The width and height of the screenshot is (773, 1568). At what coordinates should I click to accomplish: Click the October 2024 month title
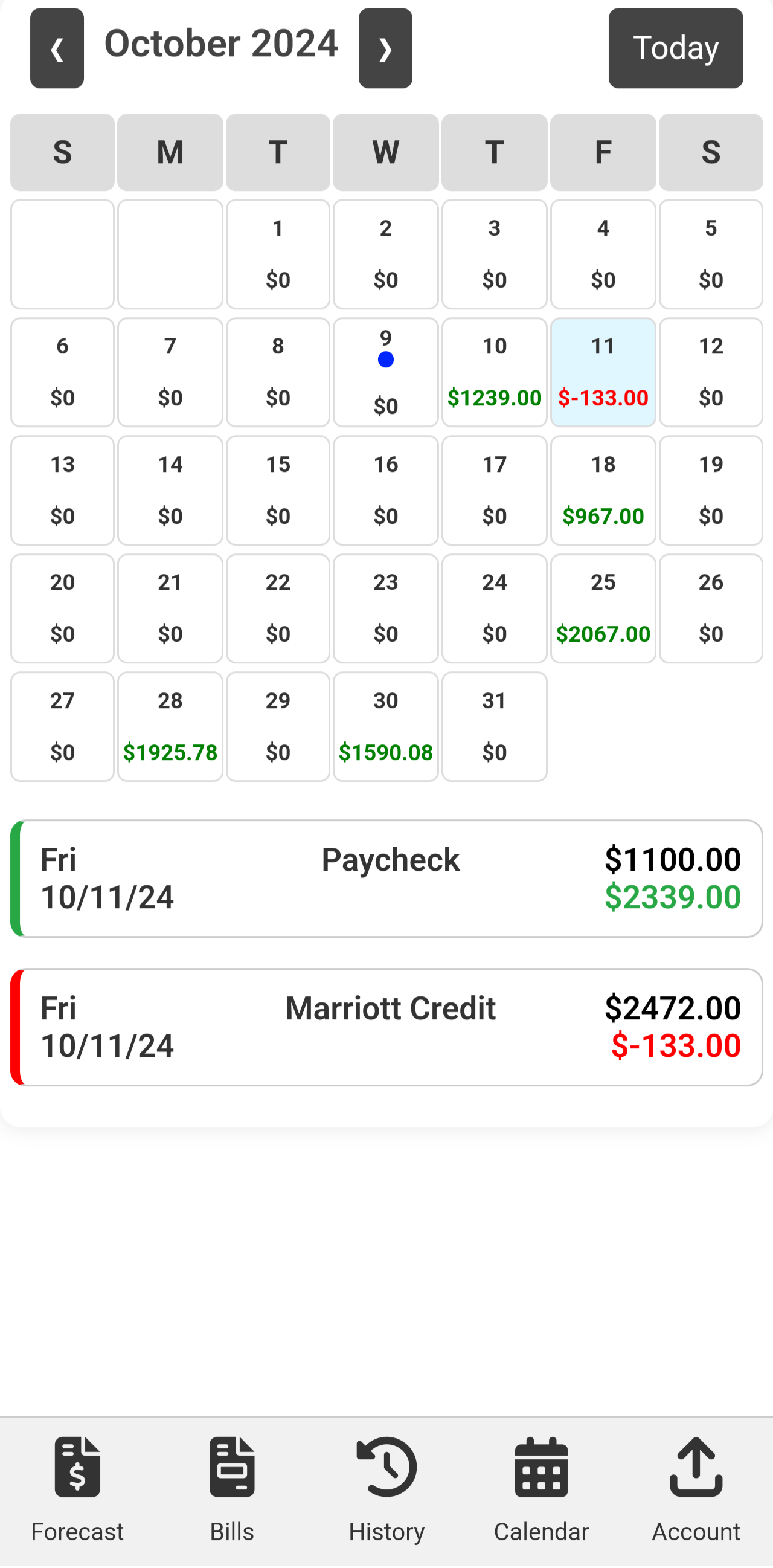(221, 43)
